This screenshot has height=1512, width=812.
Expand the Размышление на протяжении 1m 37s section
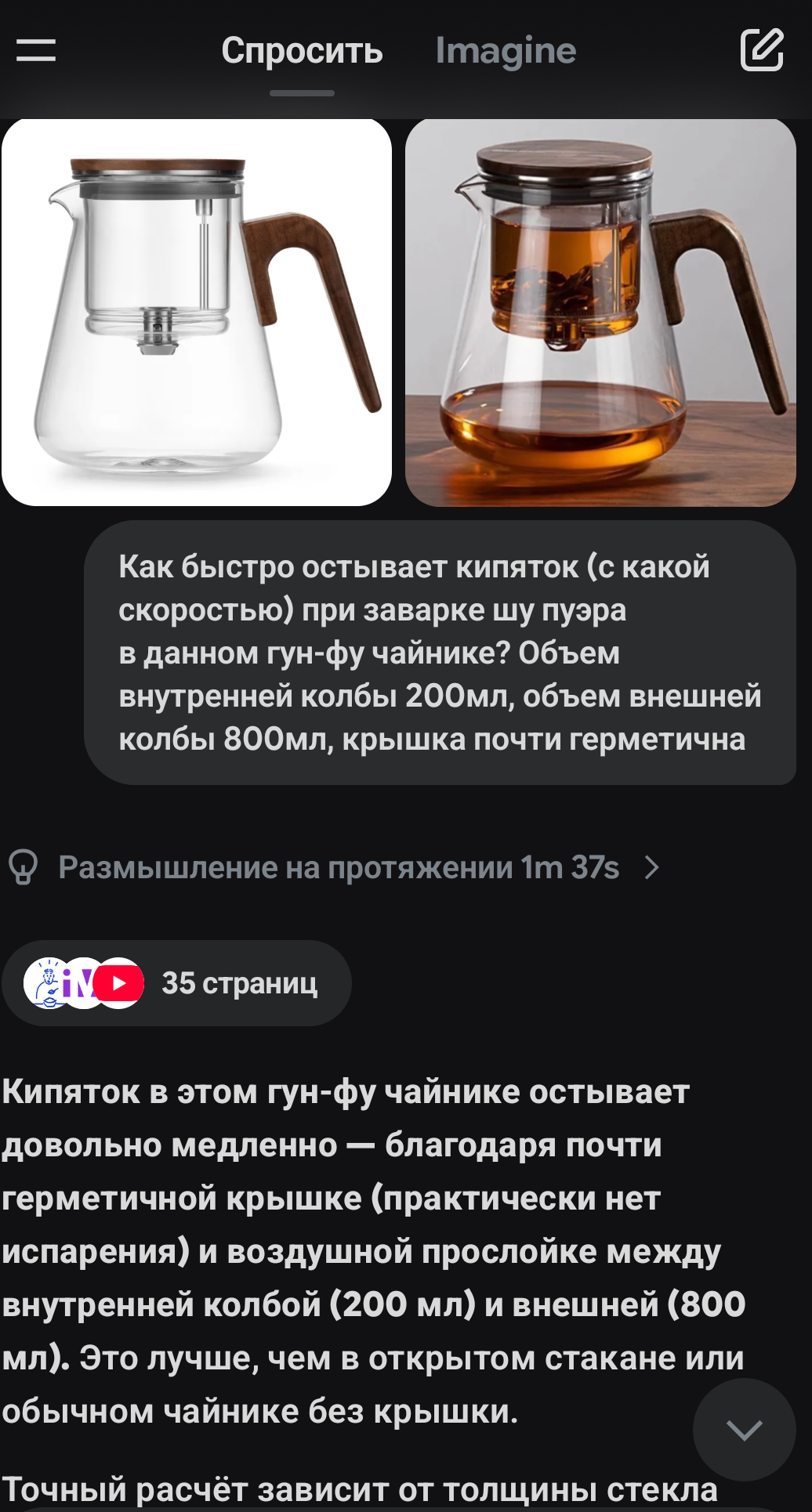point(337,867)
